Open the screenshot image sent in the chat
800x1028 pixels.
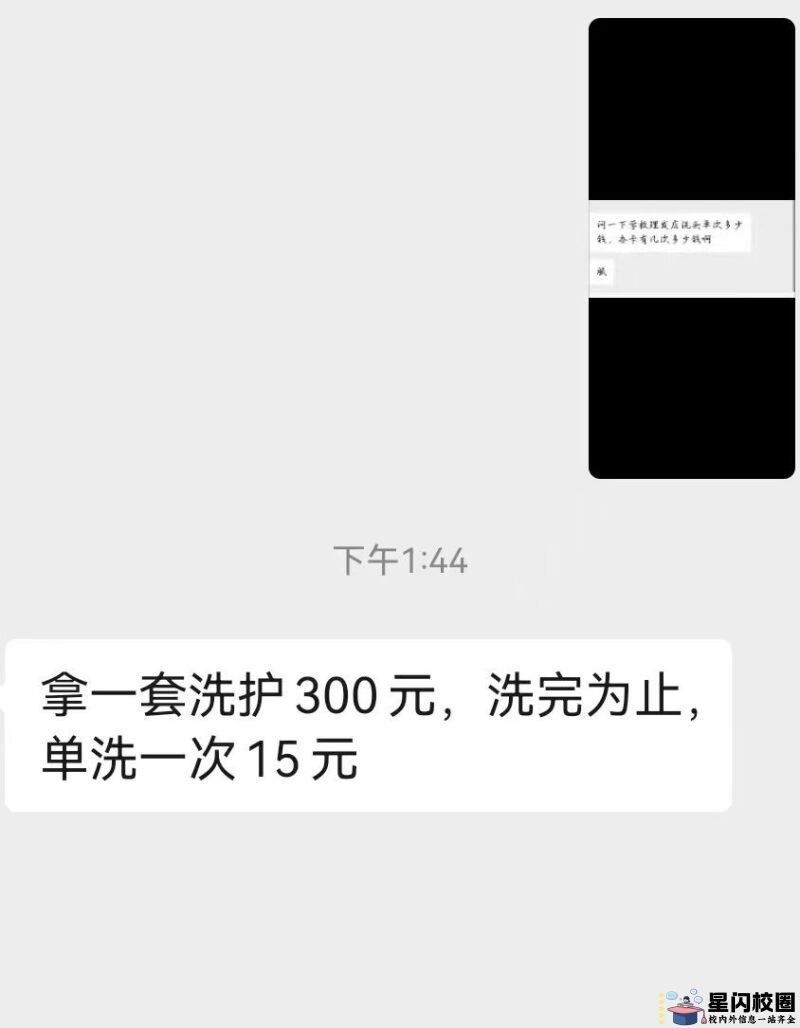(x=691, y=248)
